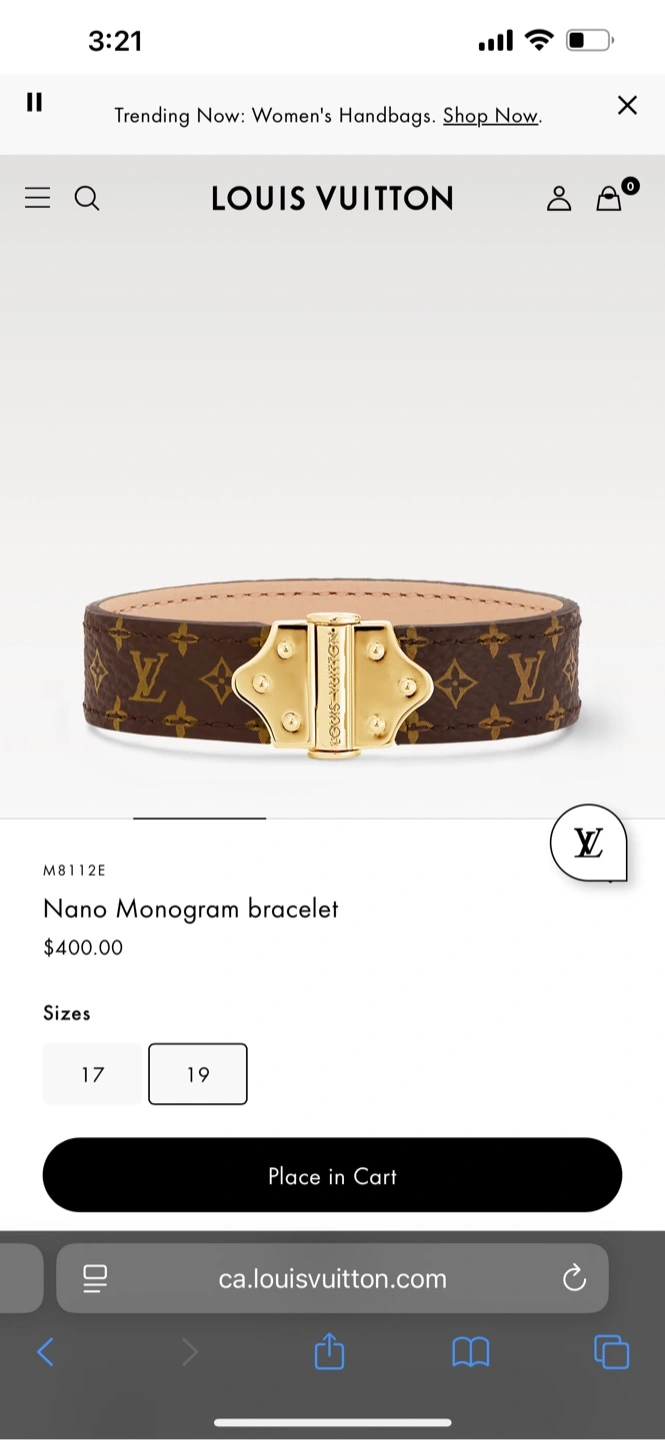Pause the trending banner rotation
Viewport: 665px width, 1440px height.
click(34, 102)
